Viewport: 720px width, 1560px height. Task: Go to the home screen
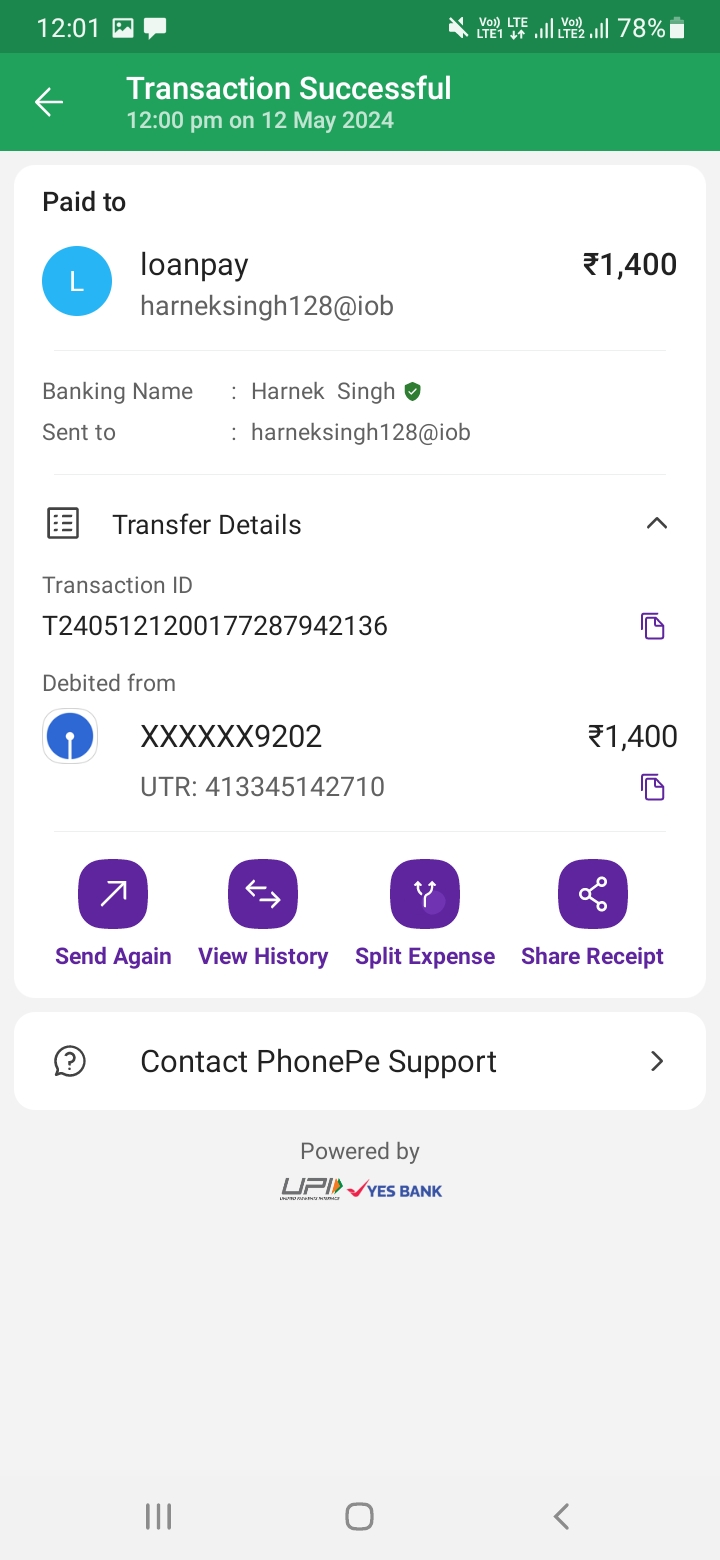click(360, 1517)
